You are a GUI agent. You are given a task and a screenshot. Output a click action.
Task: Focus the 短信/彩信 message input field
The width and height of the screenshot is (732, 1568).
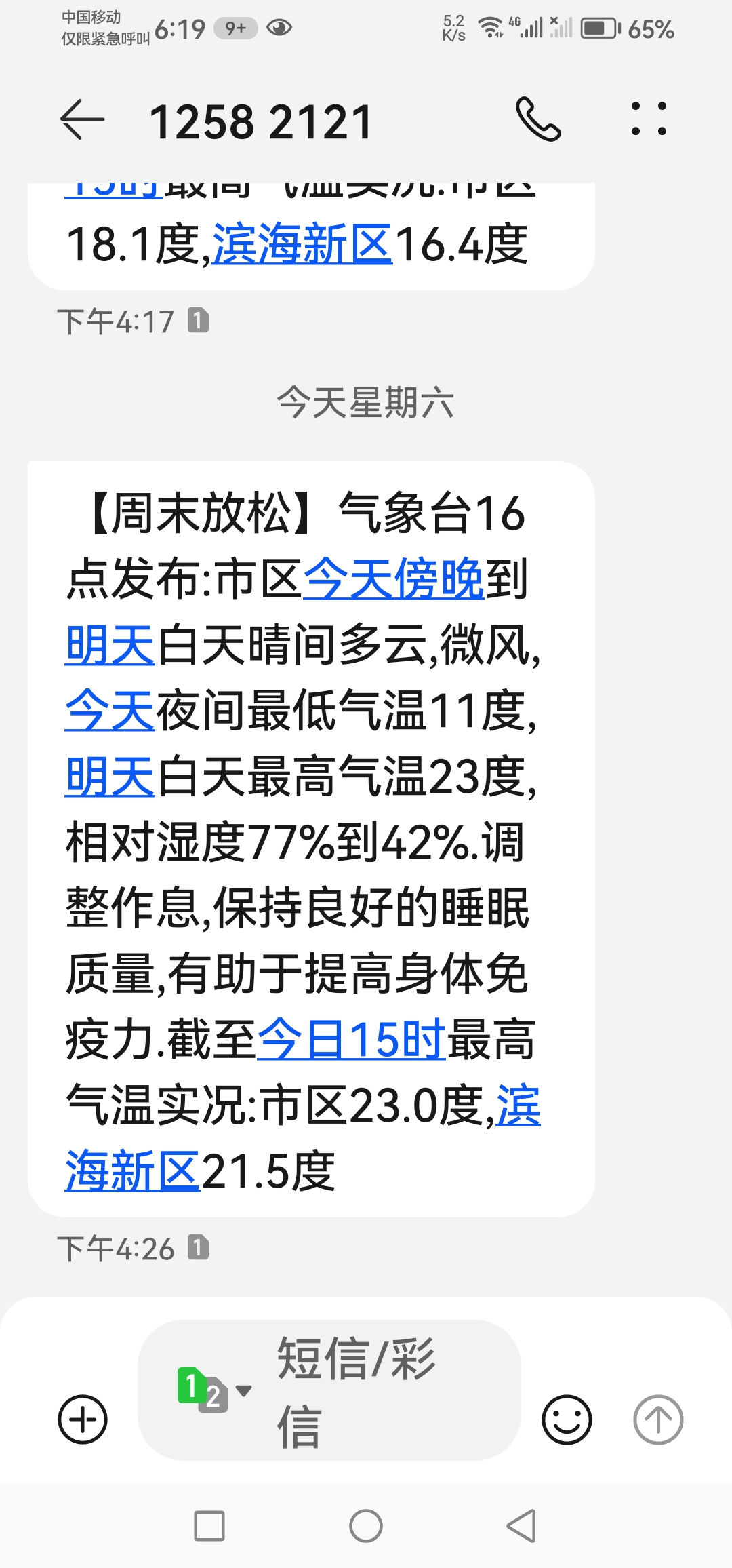pyautogui.click(x=380, y=1390)
